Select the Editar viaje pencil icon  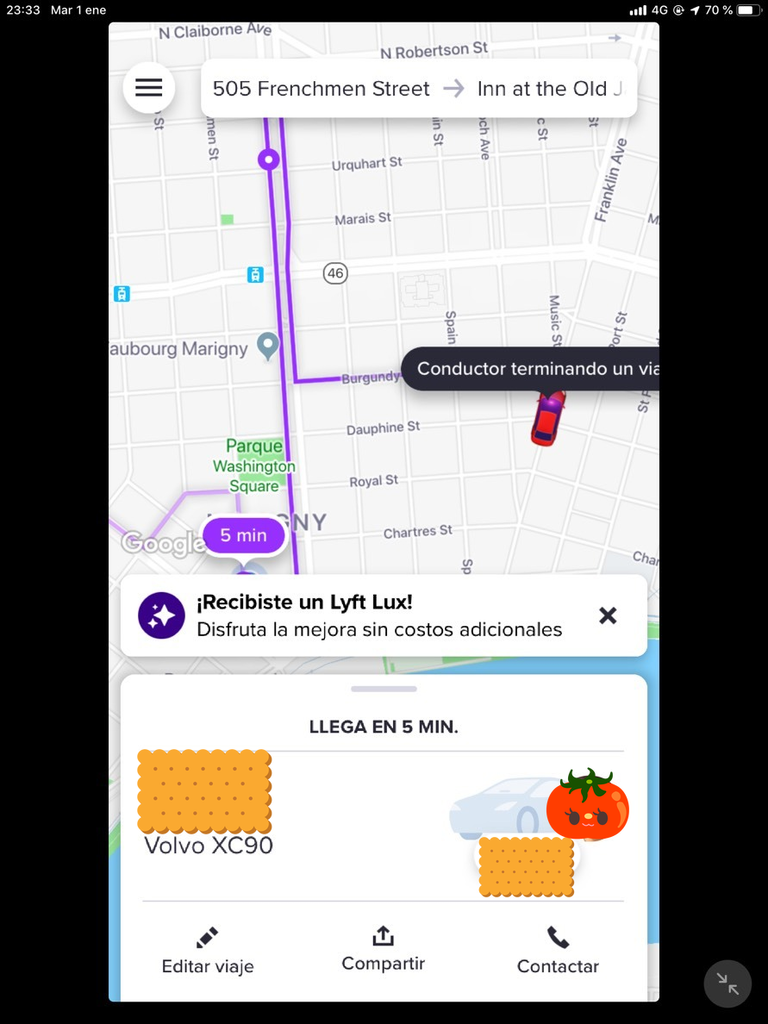[x=207, y=936]
